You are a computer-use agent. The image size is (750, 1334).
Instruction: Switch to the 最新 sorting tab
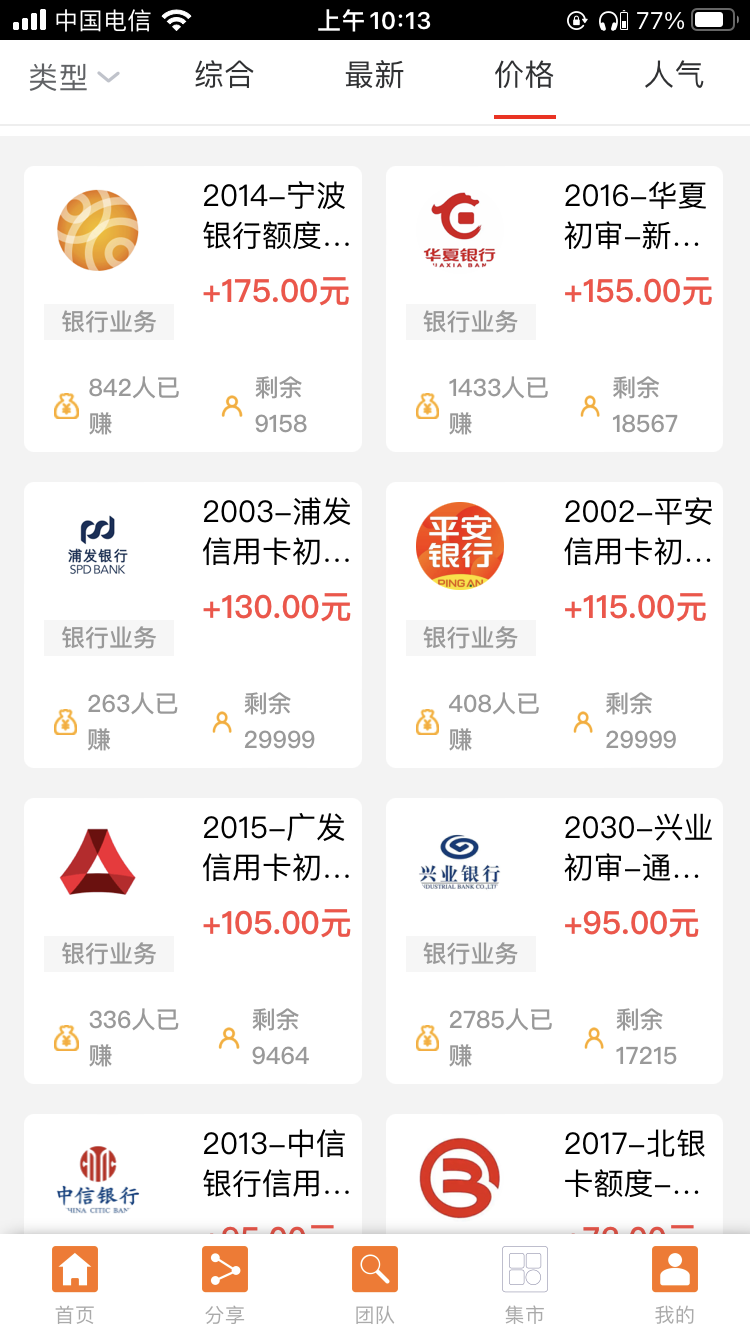click(x=374, y=75)
